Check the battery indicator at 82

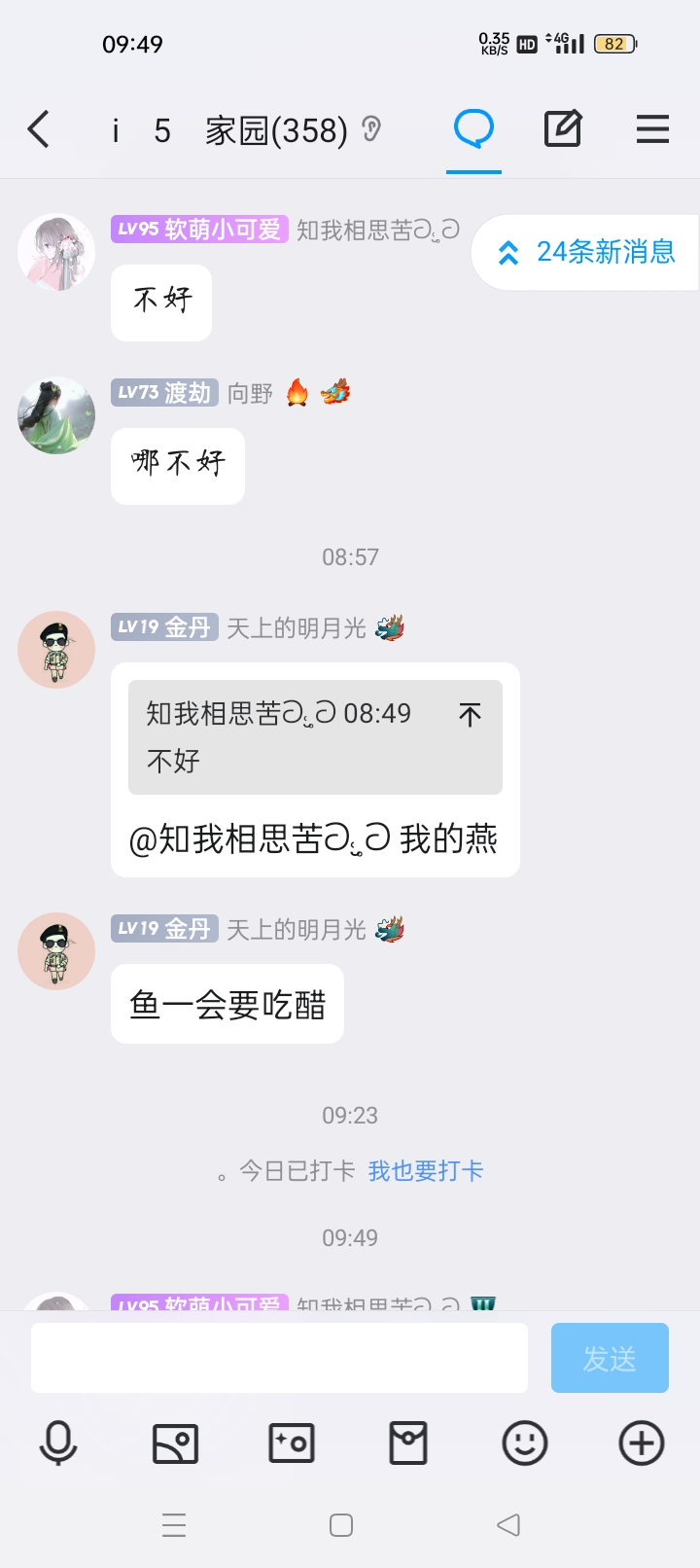tap(614, 43)
